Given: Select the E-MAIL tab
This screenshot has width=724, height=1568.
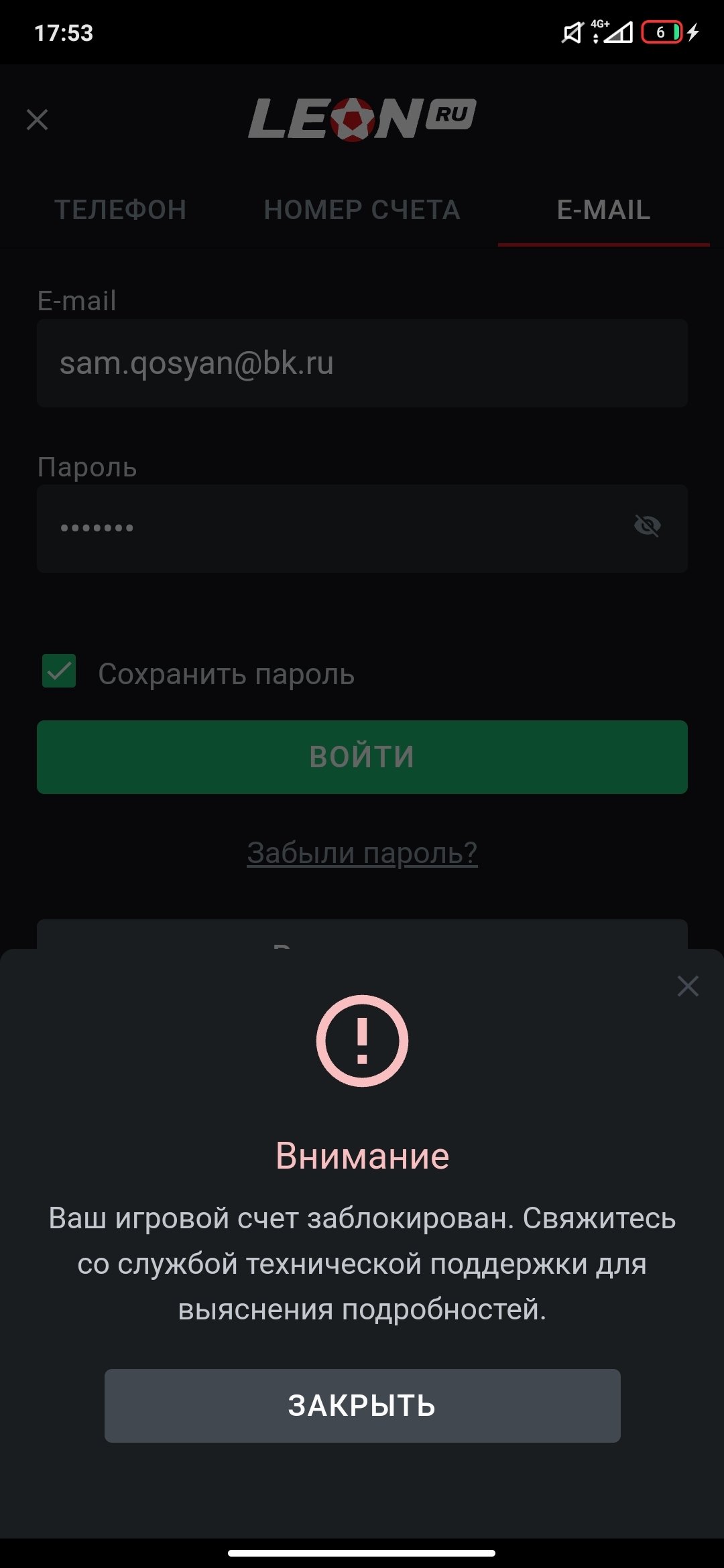Looking at the screenshot, I should [x=603, y=210].
